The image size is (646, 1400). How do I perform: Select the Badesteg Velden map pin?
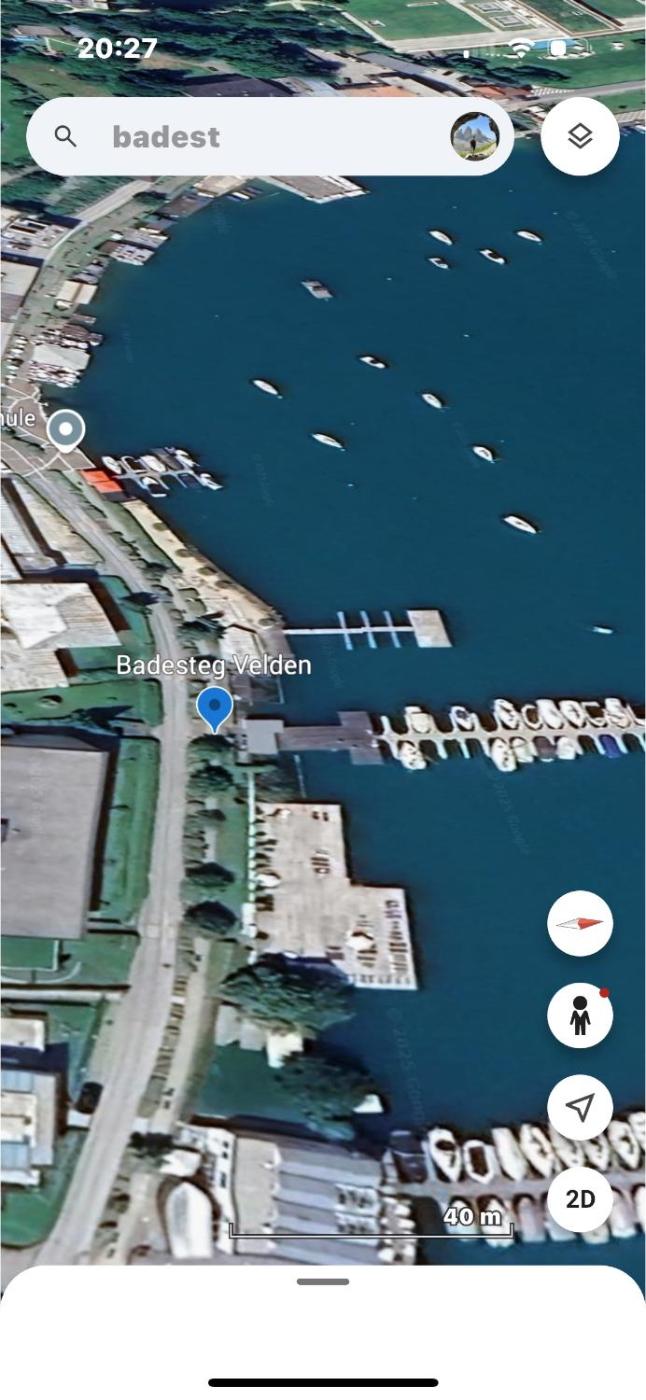[x=214, y=708]
